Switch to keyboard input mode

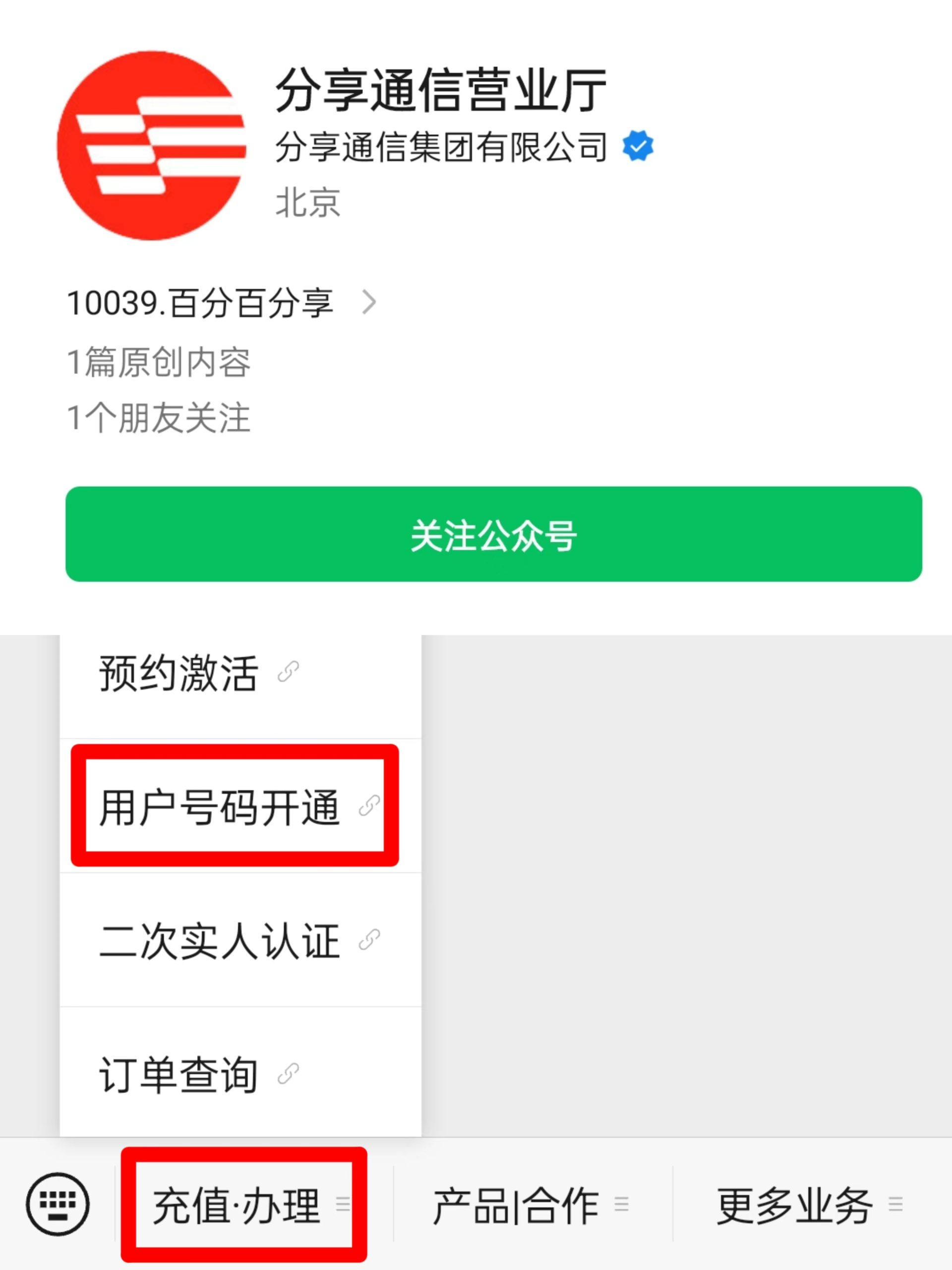(58, 1204)
